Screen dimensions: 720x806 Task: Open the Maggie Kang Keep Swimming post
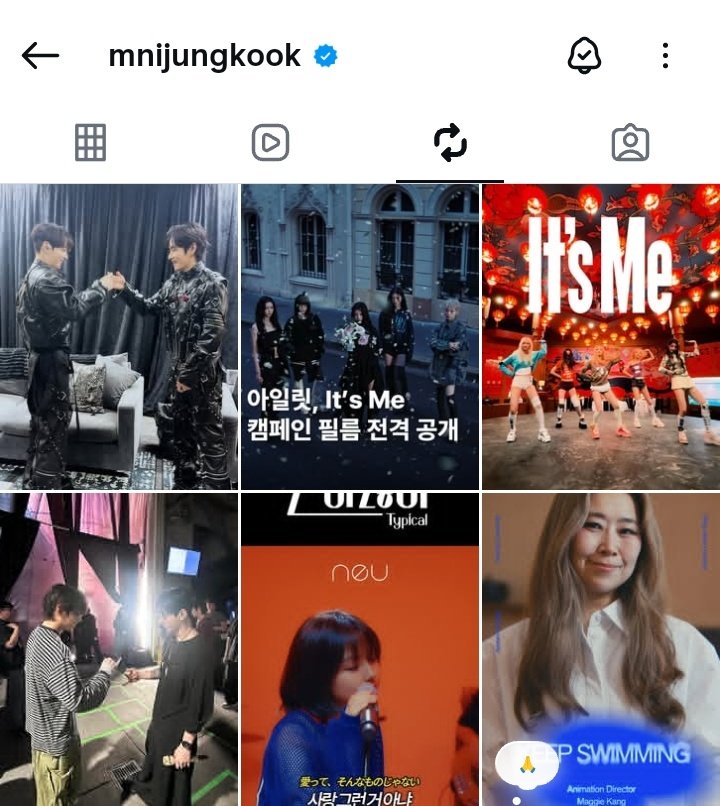pyautogui.click(x=601, y=650)
